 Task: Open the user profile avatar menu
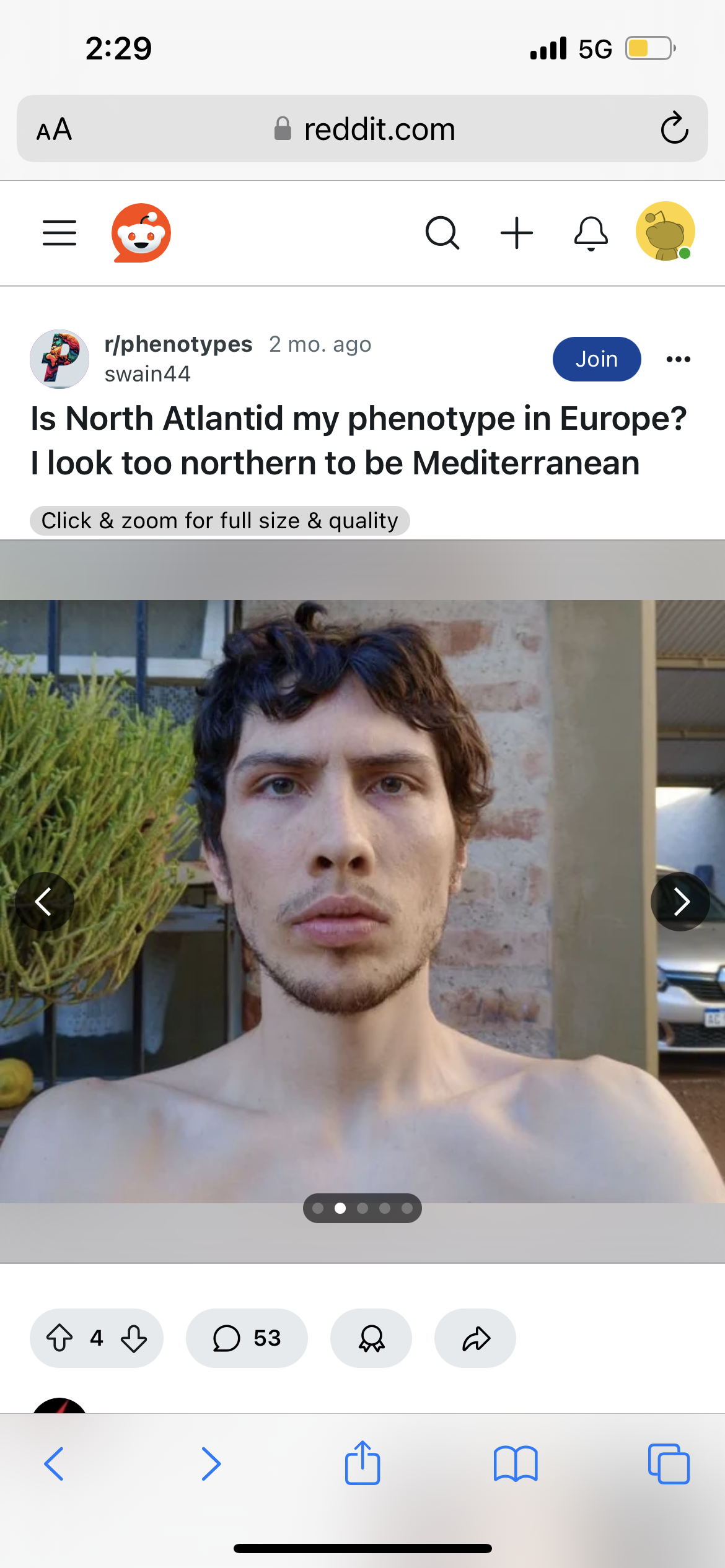(x=666, y=232)
